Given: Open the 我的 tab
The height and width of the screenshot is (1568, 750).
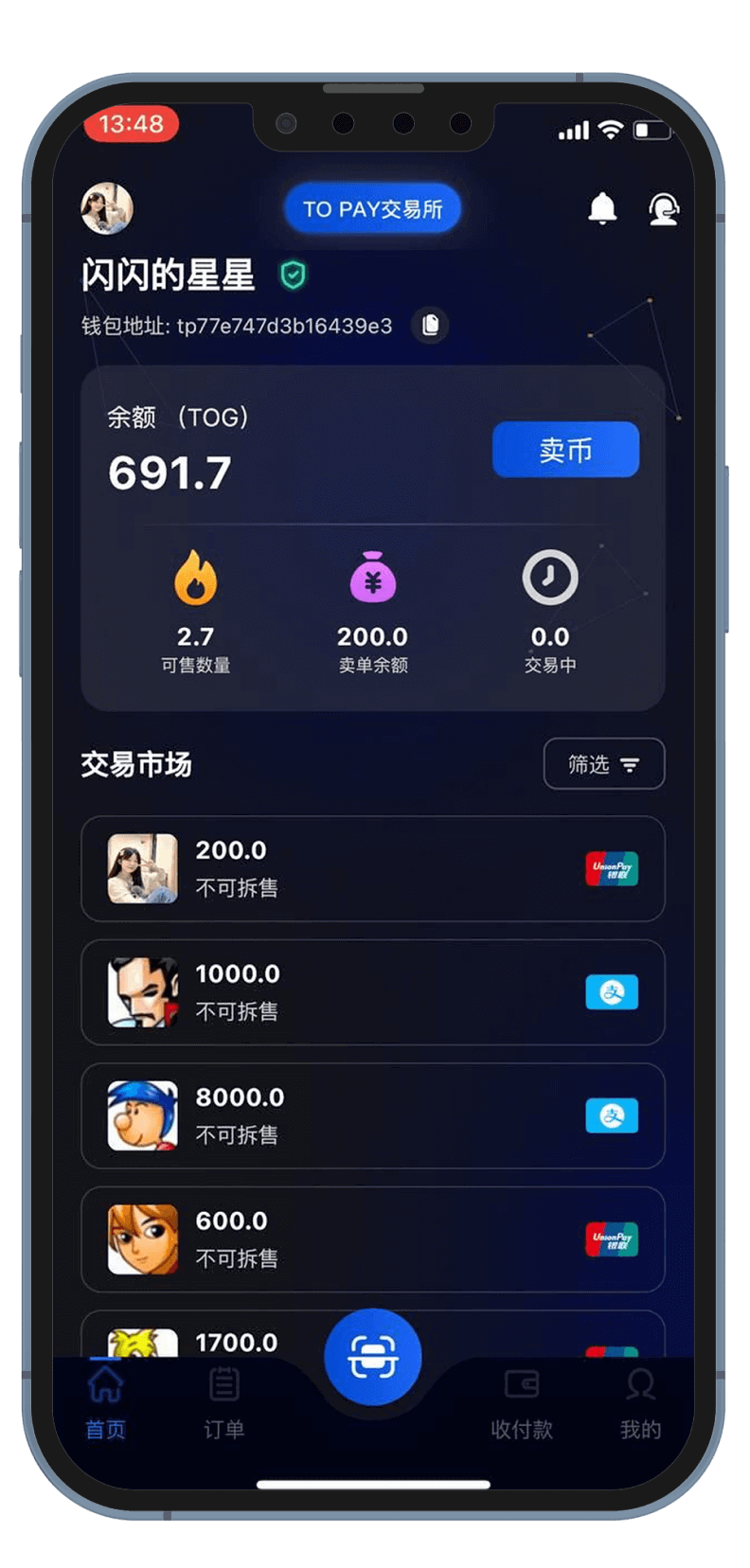Looking at the screenshot, I should point(640,1403).
